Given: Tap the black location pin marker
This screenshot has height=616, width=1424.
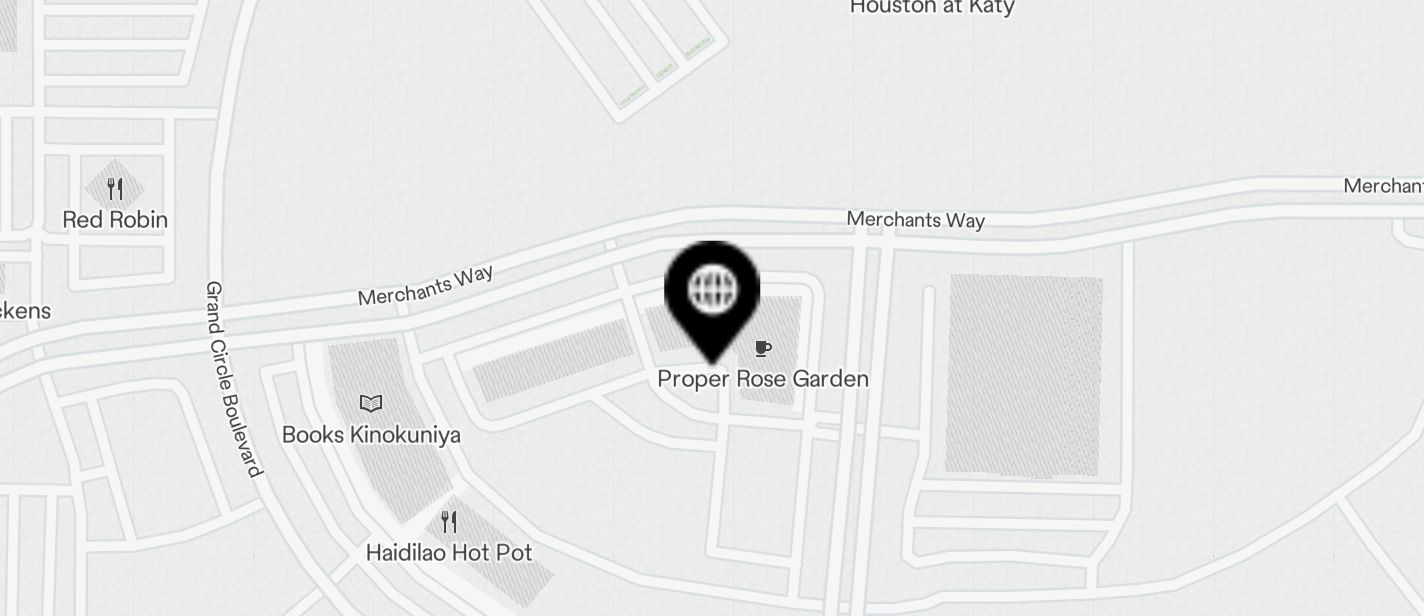Looking at the screenshot, I should tap(712, 292).
